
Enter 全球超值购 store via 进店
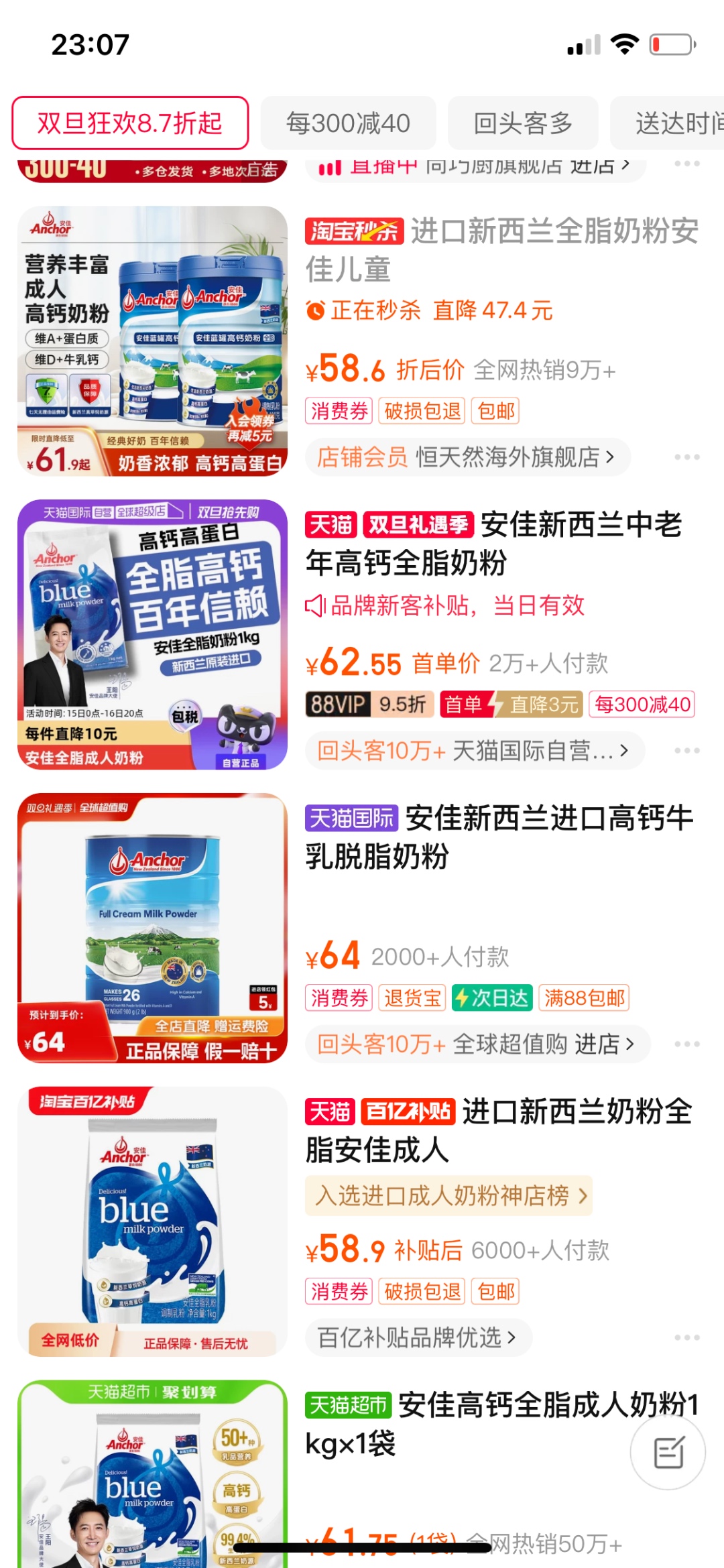coord(543,1044)
